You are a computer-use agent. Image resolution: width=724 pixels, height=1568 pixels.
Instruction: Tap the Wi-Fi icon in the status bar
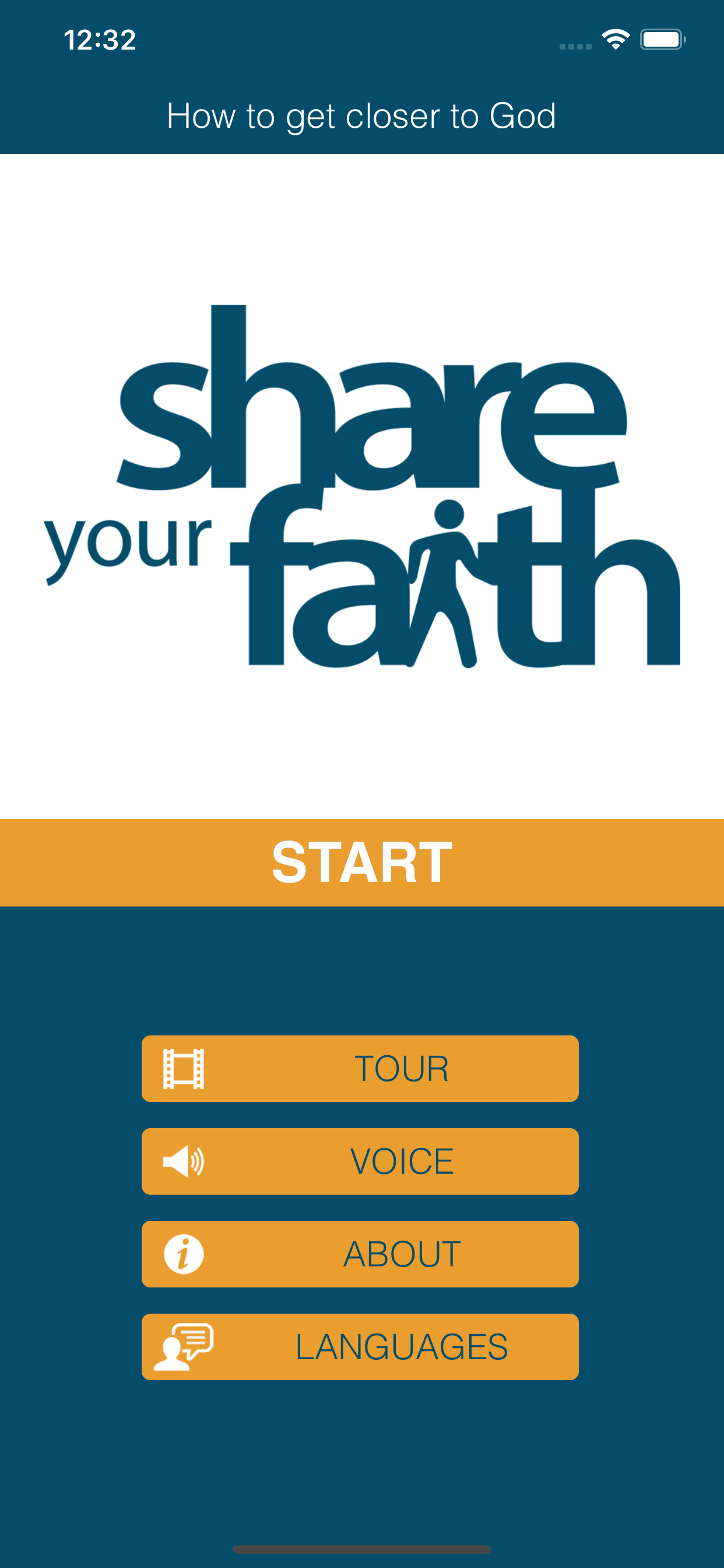pos(616,38)
